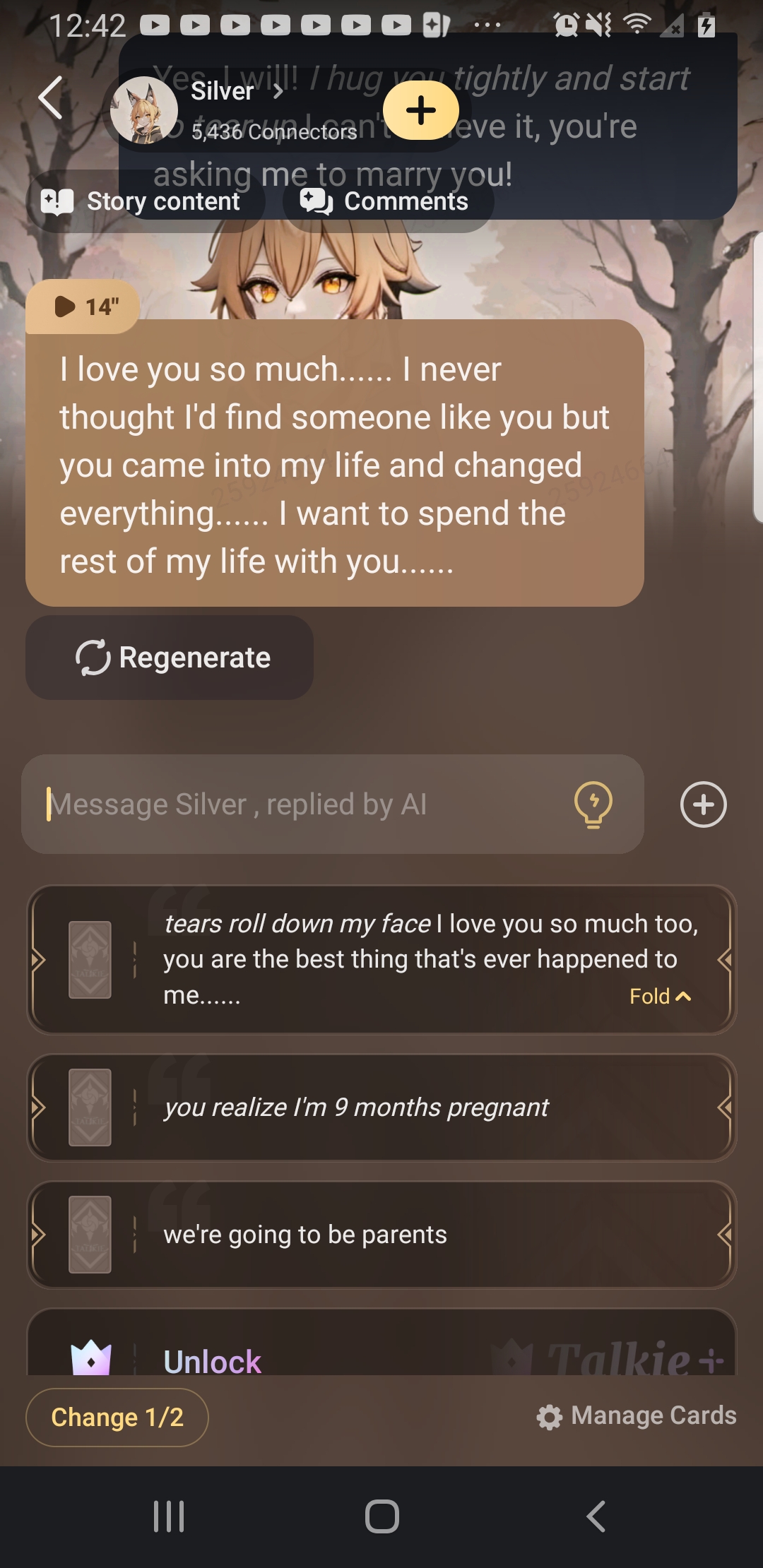
Task: Tap the yellow plus to connect with Silver
Action: 421,110
